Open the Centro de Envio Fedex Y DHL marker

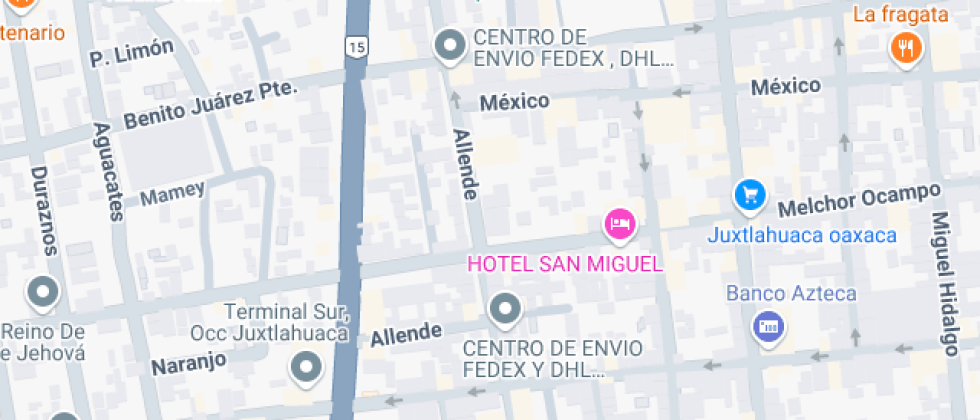[x=504, y=309]
